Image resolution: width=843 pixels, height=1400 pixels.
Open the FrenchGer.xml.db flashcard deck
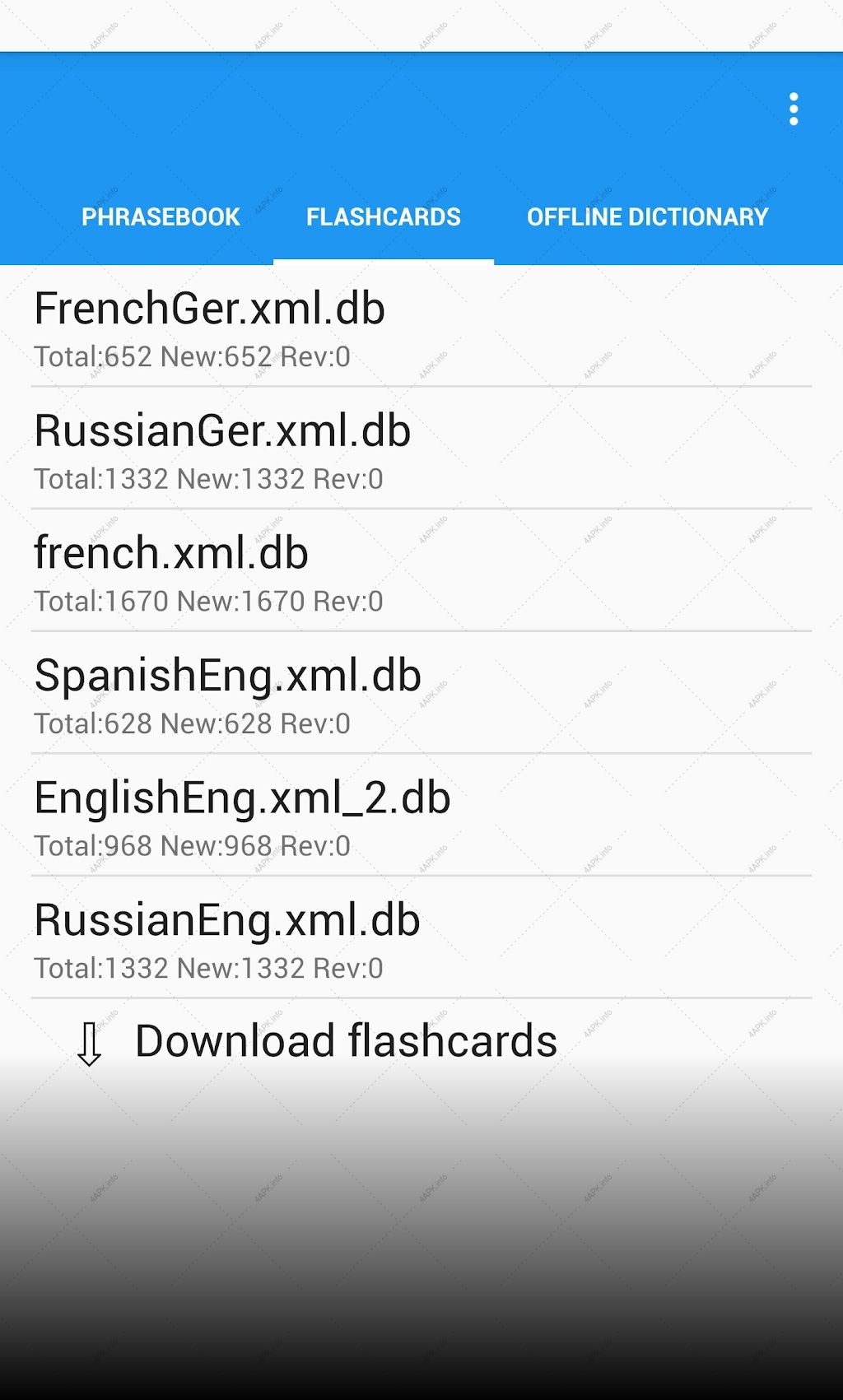click(421, 327)
